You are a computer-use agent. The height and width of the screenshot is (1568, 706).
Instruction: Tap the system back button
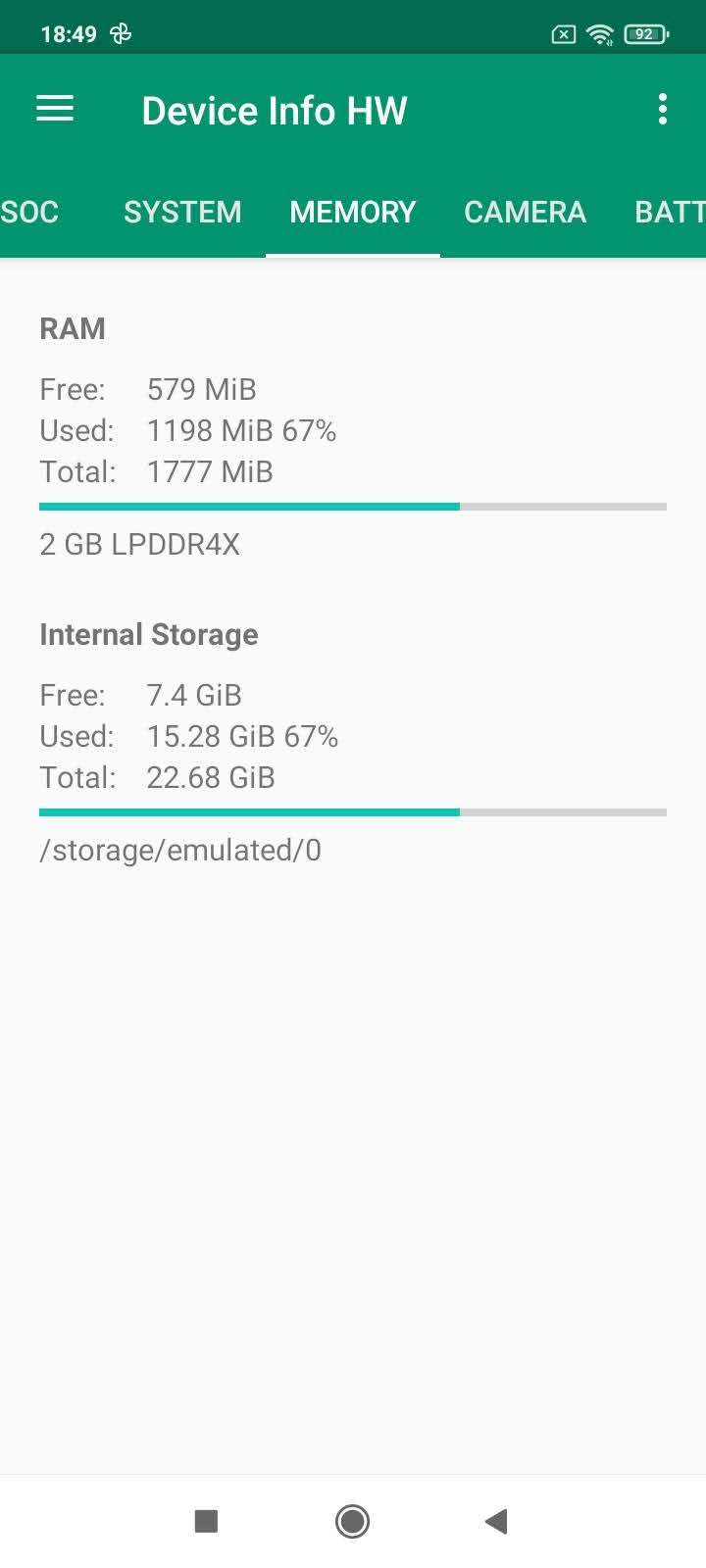pyautogui.click(x=496, y=1521)
